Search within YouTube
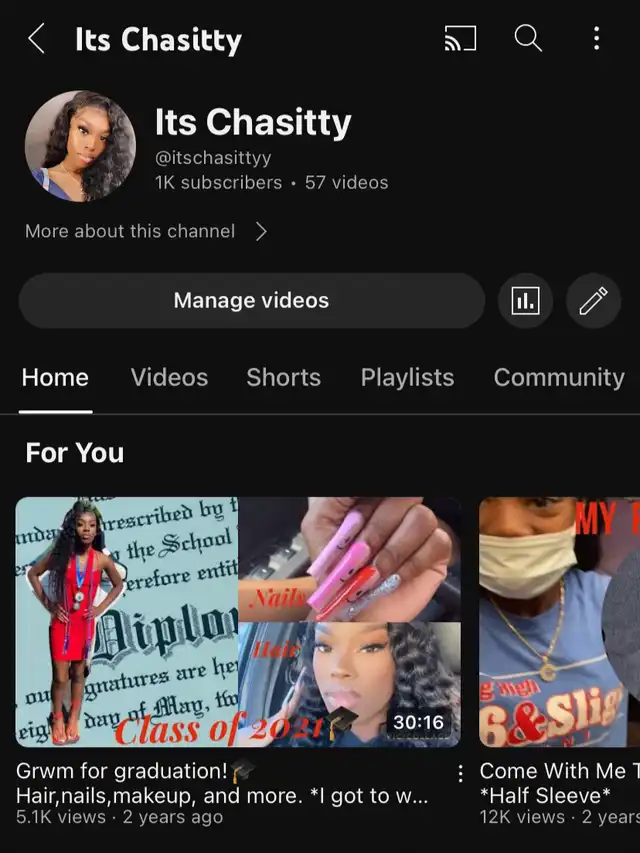Screen dimensions: 640x853 click(528, 39)
